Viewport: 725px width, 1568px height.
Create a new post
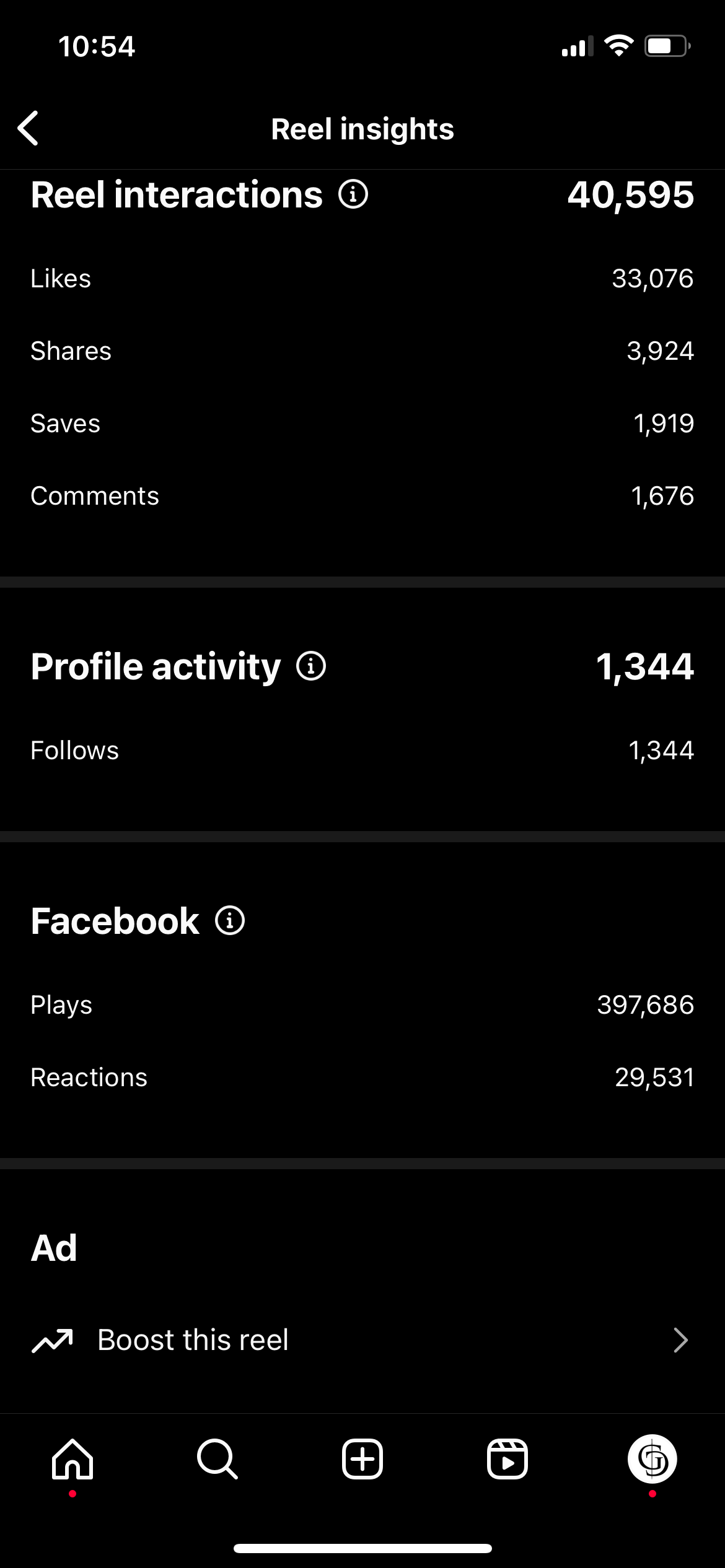(x=362, y=1459)
